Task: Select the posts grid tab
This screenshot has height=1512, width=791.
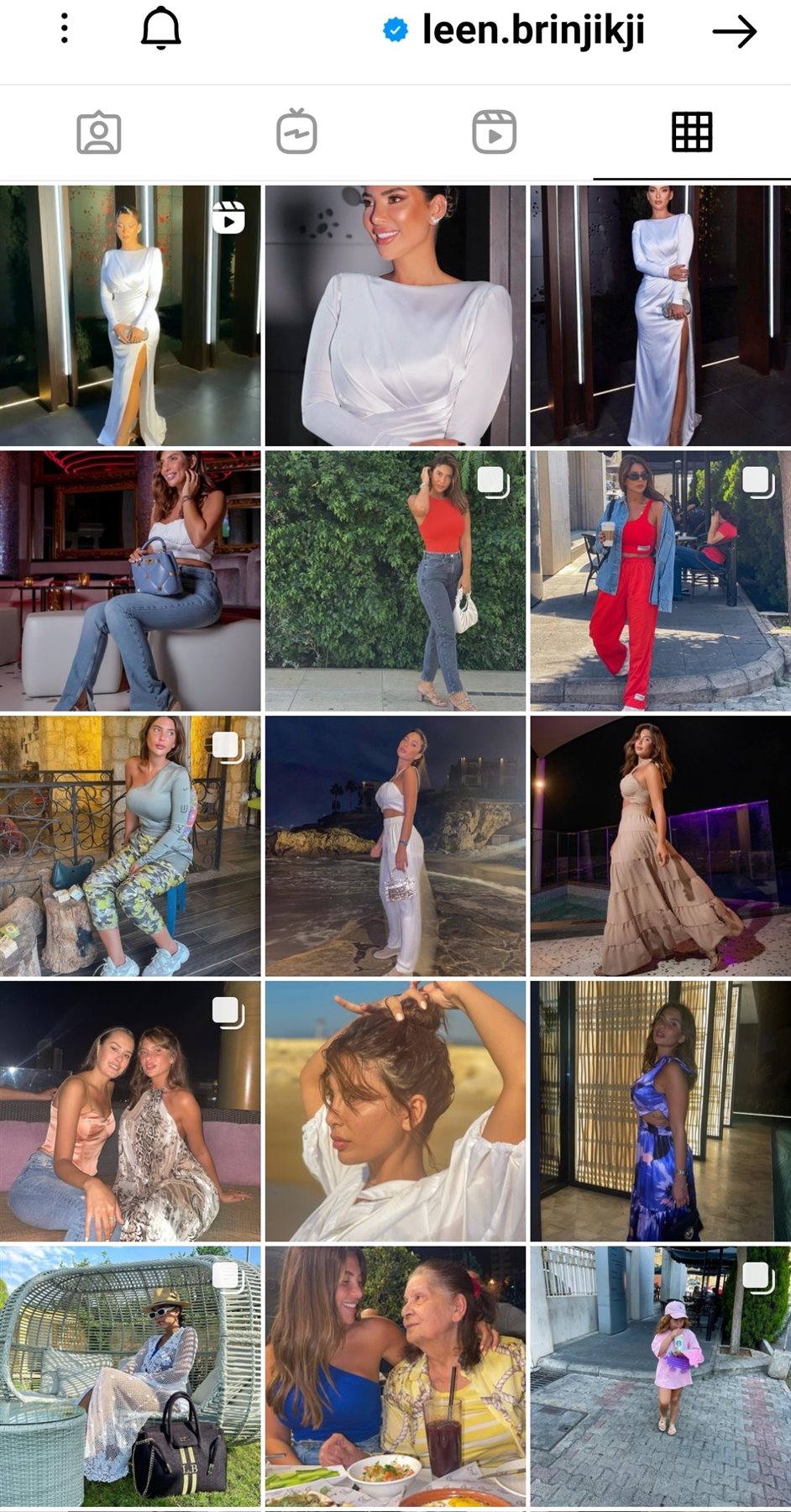Action: (692, 133)
